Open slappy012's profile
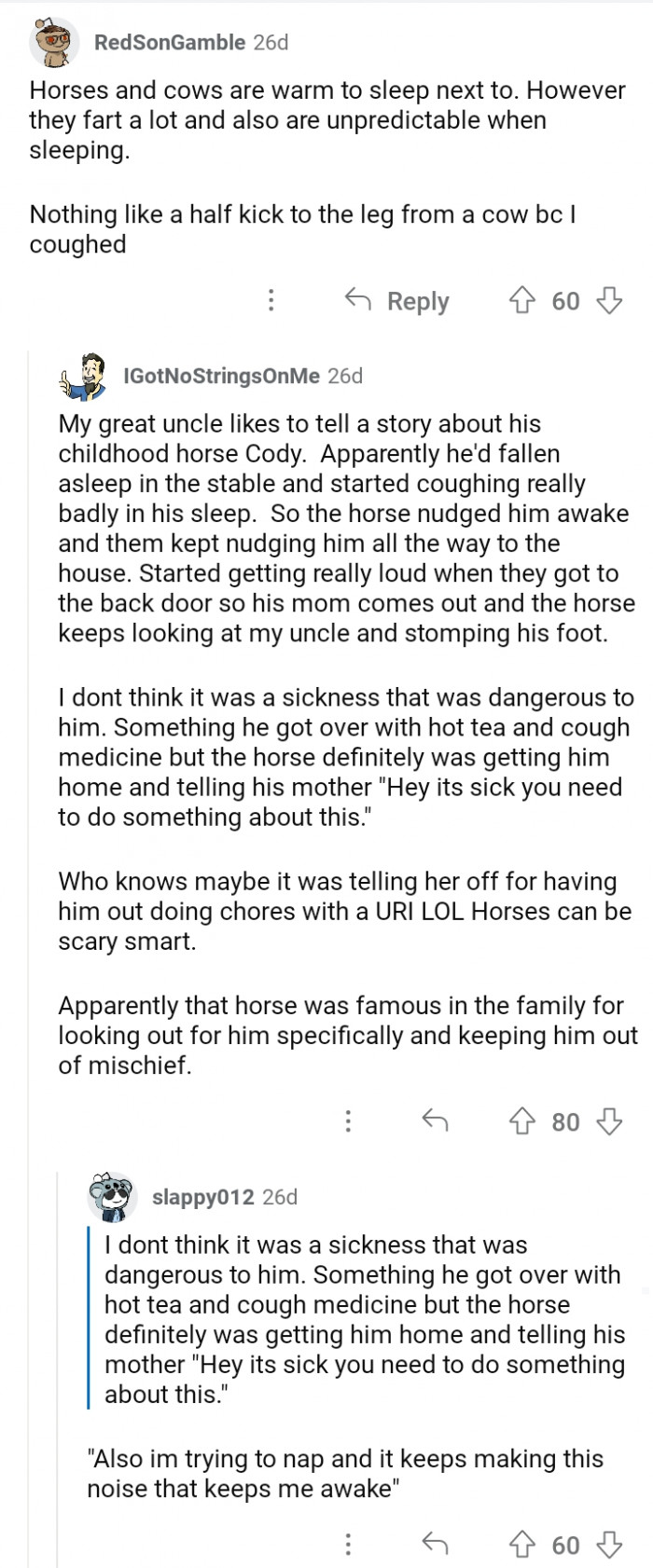Image resolution: width=653 pixels, height=1568 pixels. pos(202,1197)
